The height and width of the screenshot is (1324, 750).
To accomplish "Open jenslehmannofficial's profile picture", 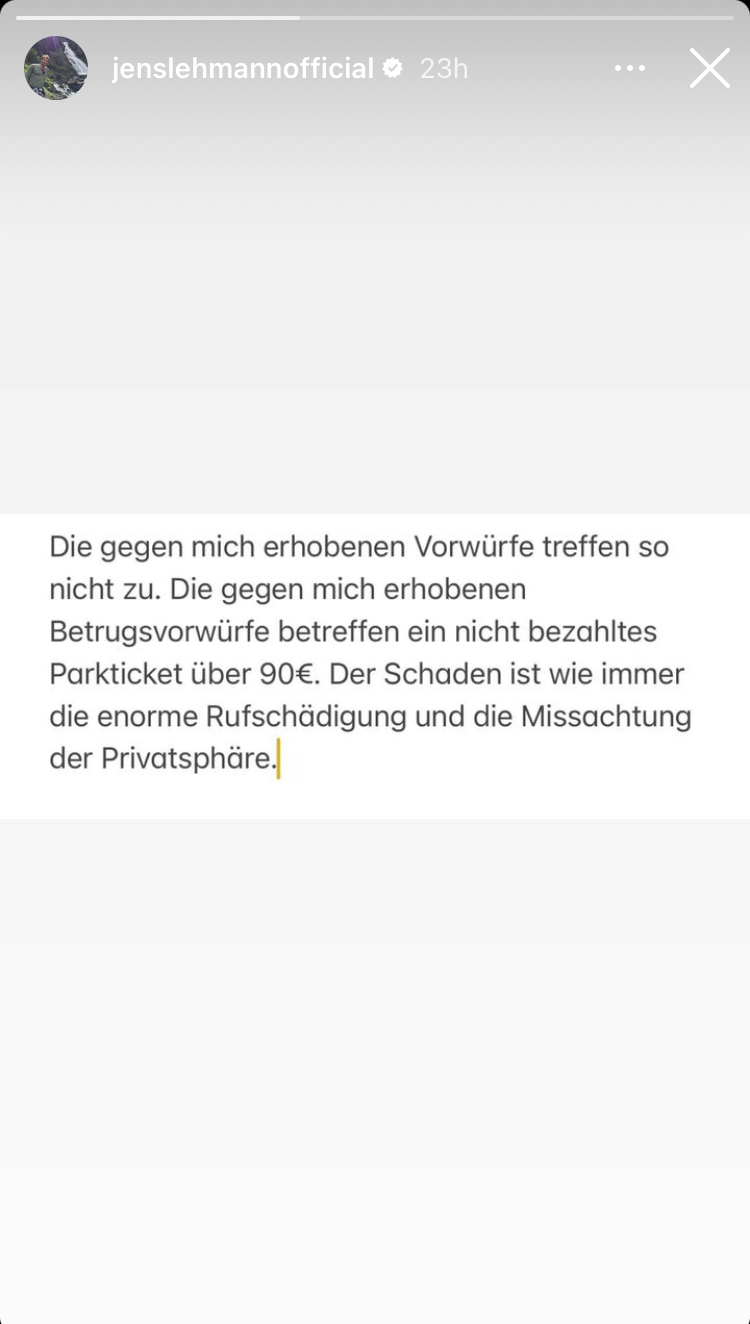I will click(56, 68).
